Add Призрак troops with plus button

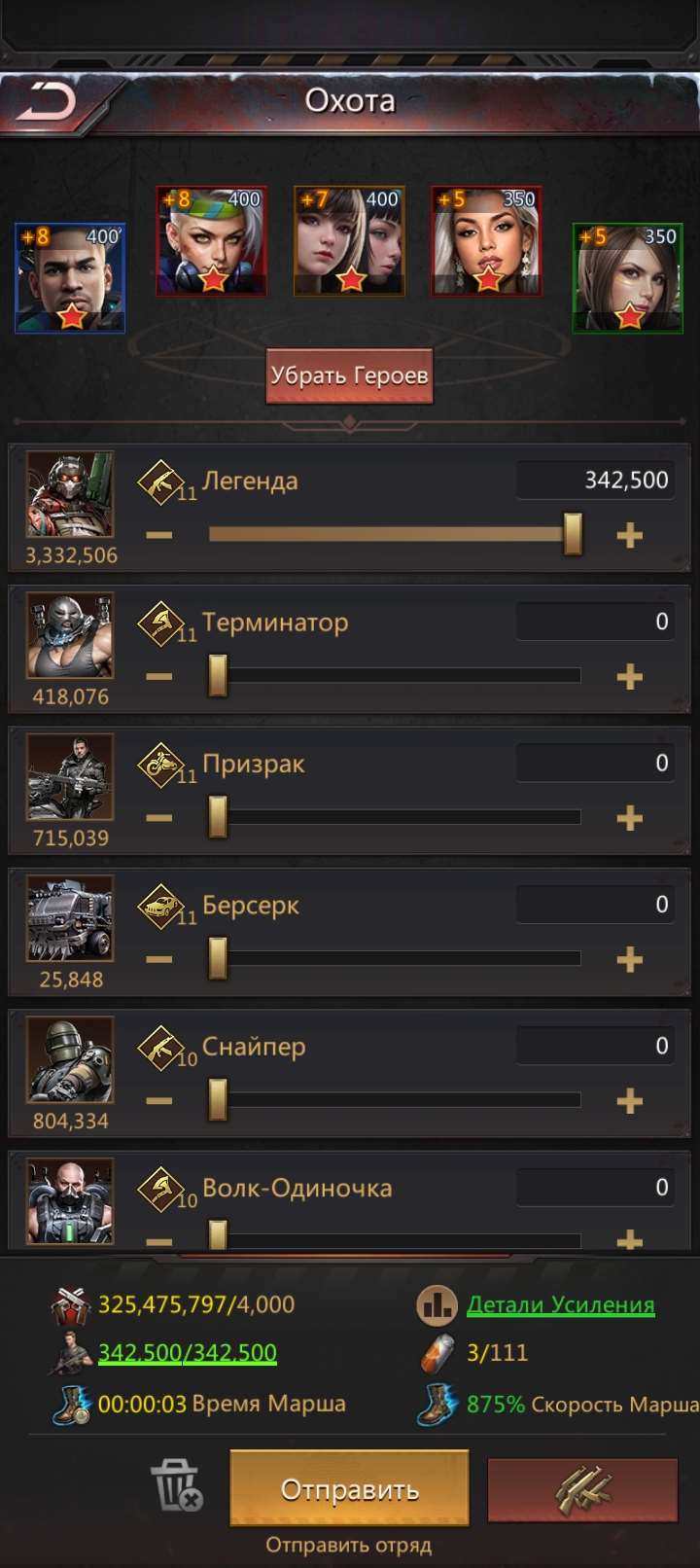(629, 818)
